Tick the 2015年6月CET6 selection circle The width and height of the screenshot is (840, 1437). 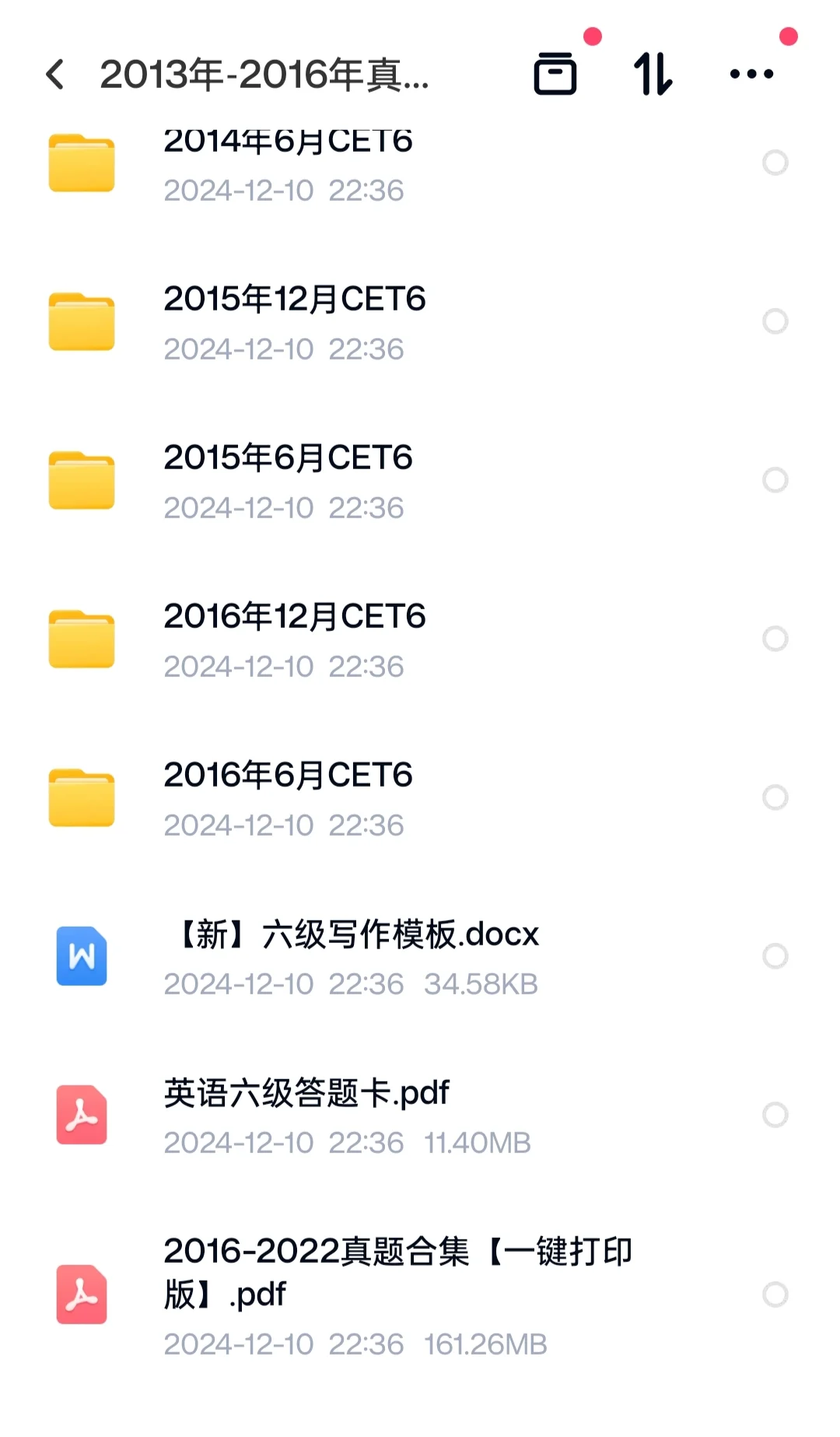pyautogui.click(x=775, y=480)
